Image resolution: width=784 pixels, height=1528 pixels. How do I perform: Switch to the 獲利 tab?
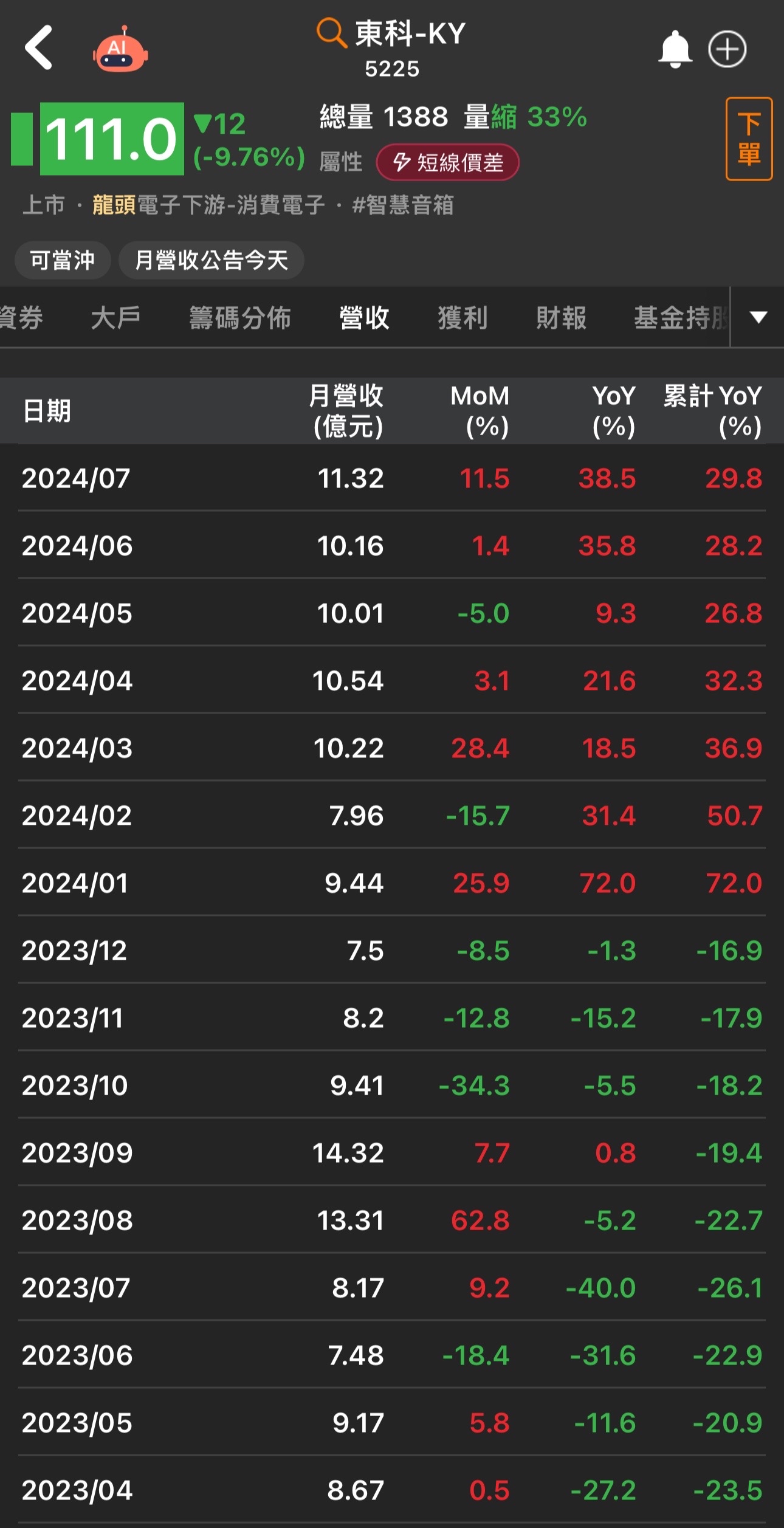(462, 317)
